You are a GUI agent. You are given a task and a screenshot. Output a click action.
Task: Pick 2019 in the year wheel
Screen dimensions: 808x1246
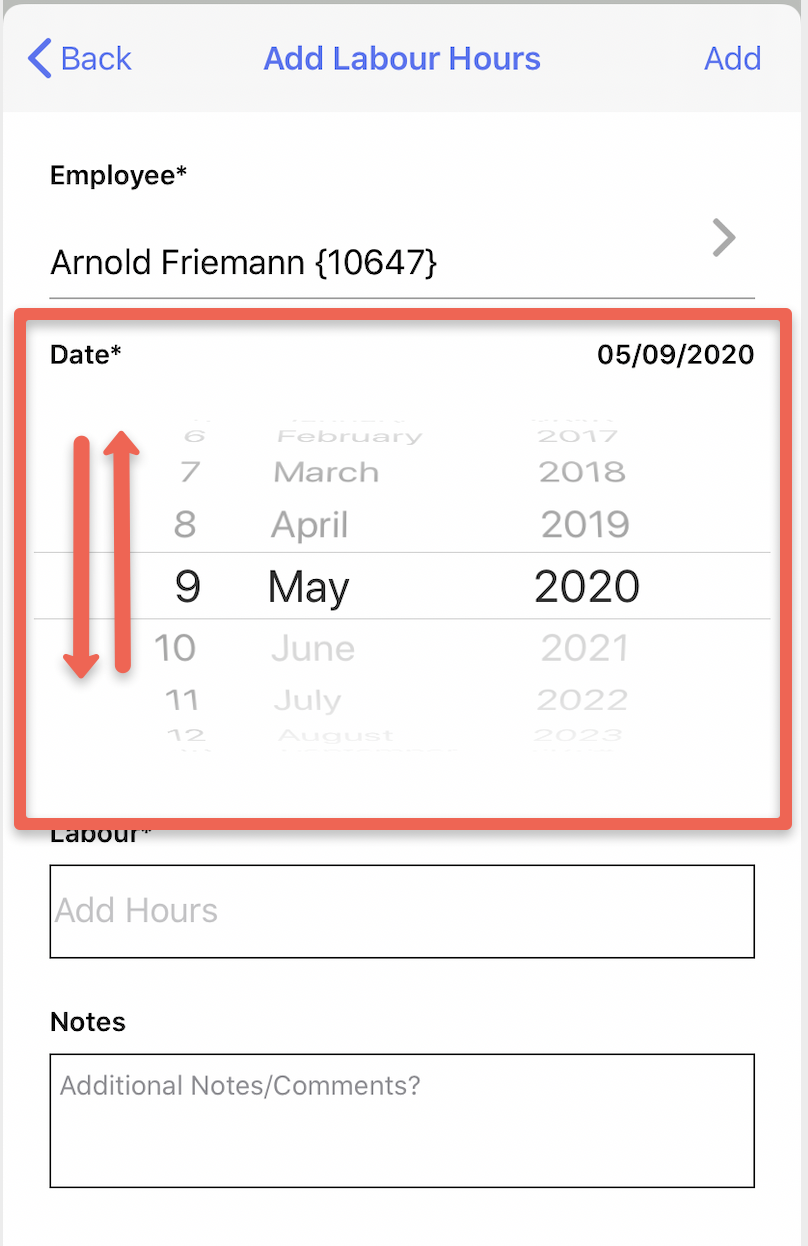[585, 524]
